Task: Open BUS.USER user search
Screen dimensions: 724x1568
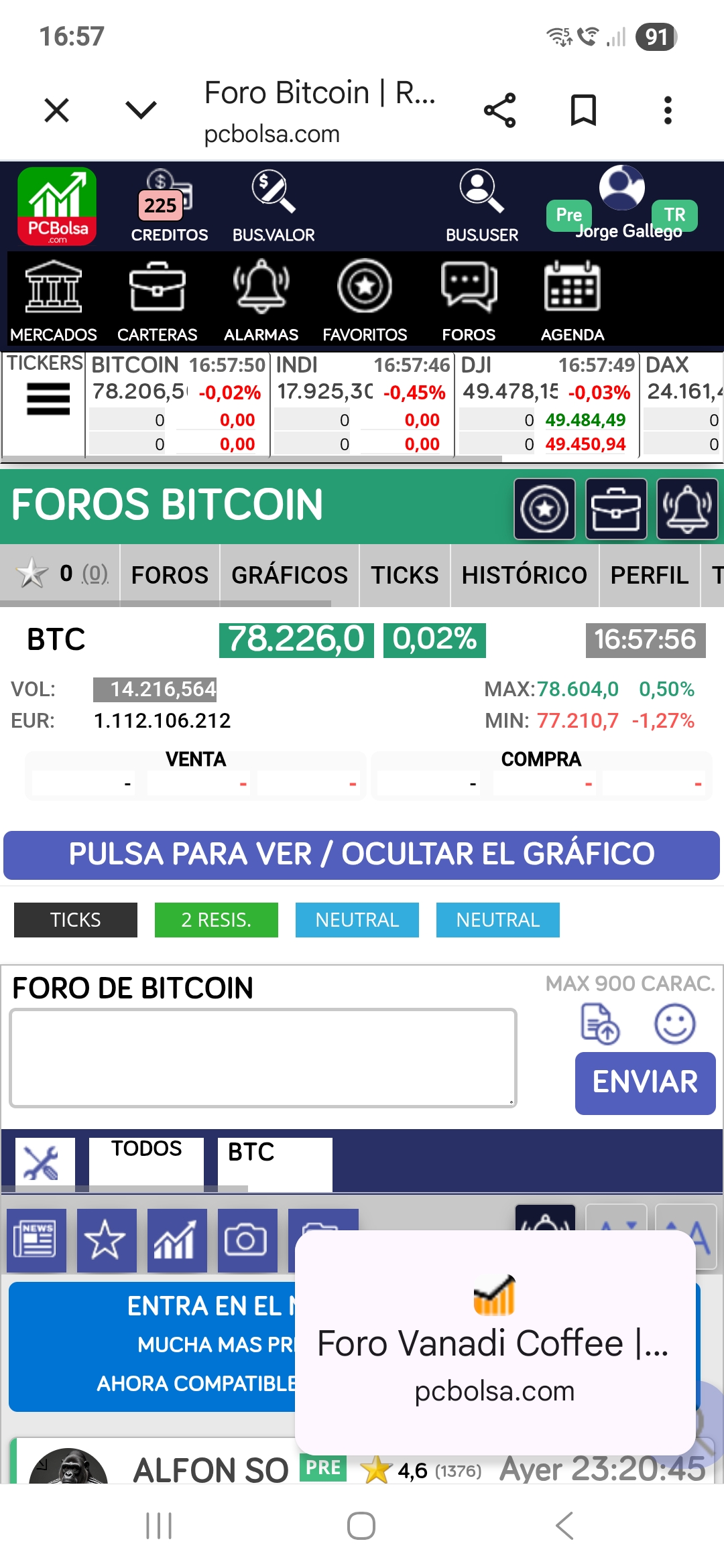Action: [481, 207]
